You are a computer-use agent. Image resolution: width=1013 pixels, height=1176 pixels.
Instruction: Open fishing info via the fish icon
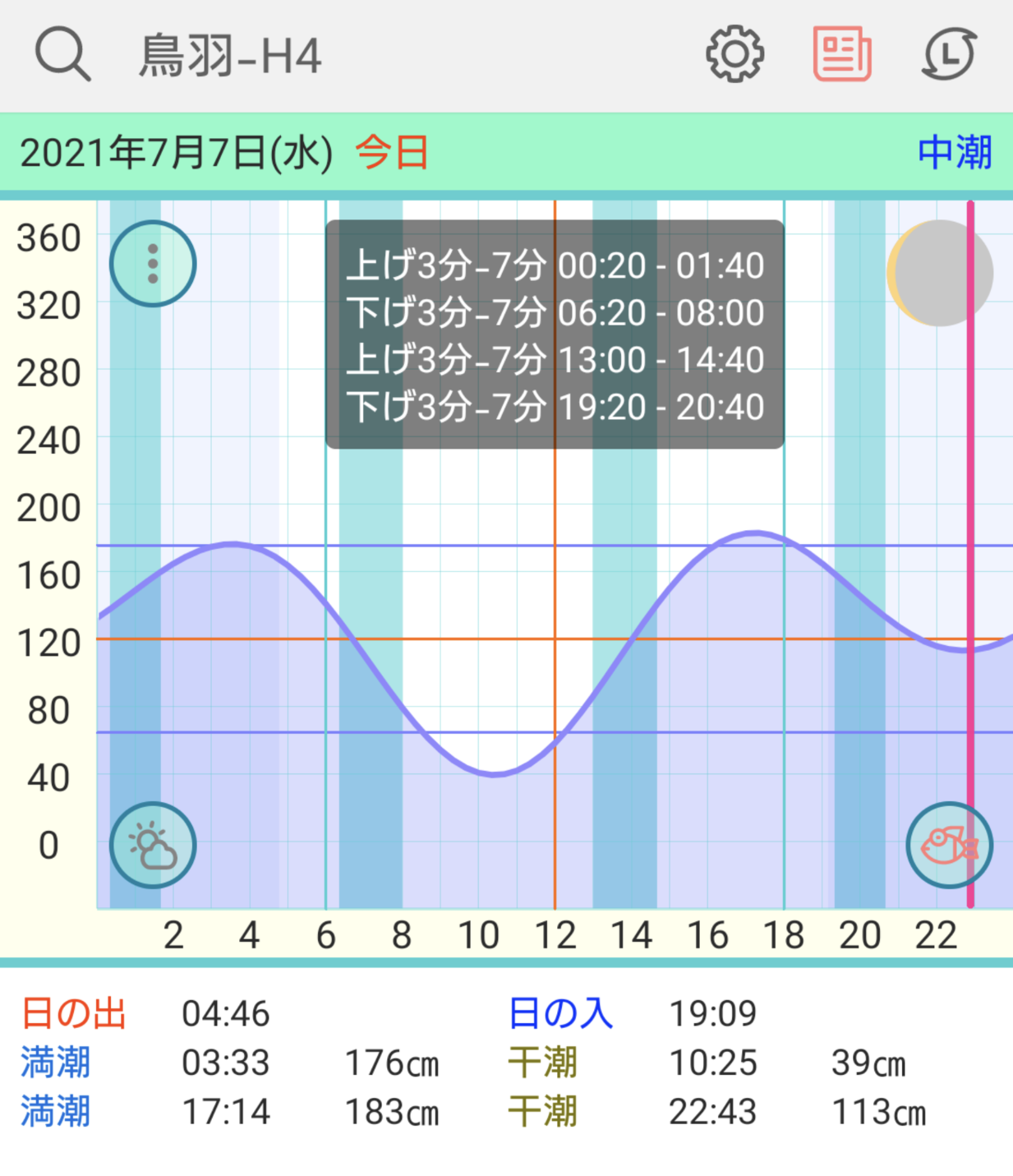pos(949,845)
